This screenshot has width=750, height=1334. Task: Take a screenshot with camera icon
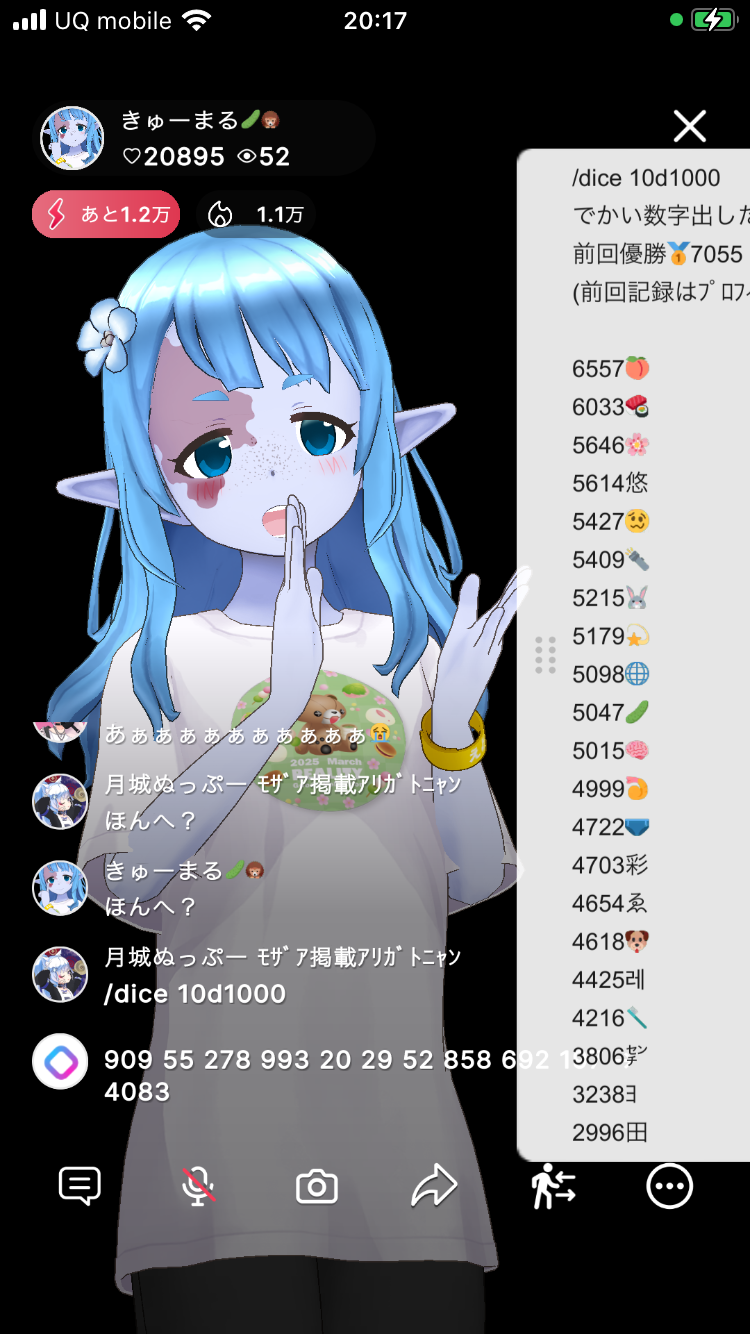tap(317, 1187)
